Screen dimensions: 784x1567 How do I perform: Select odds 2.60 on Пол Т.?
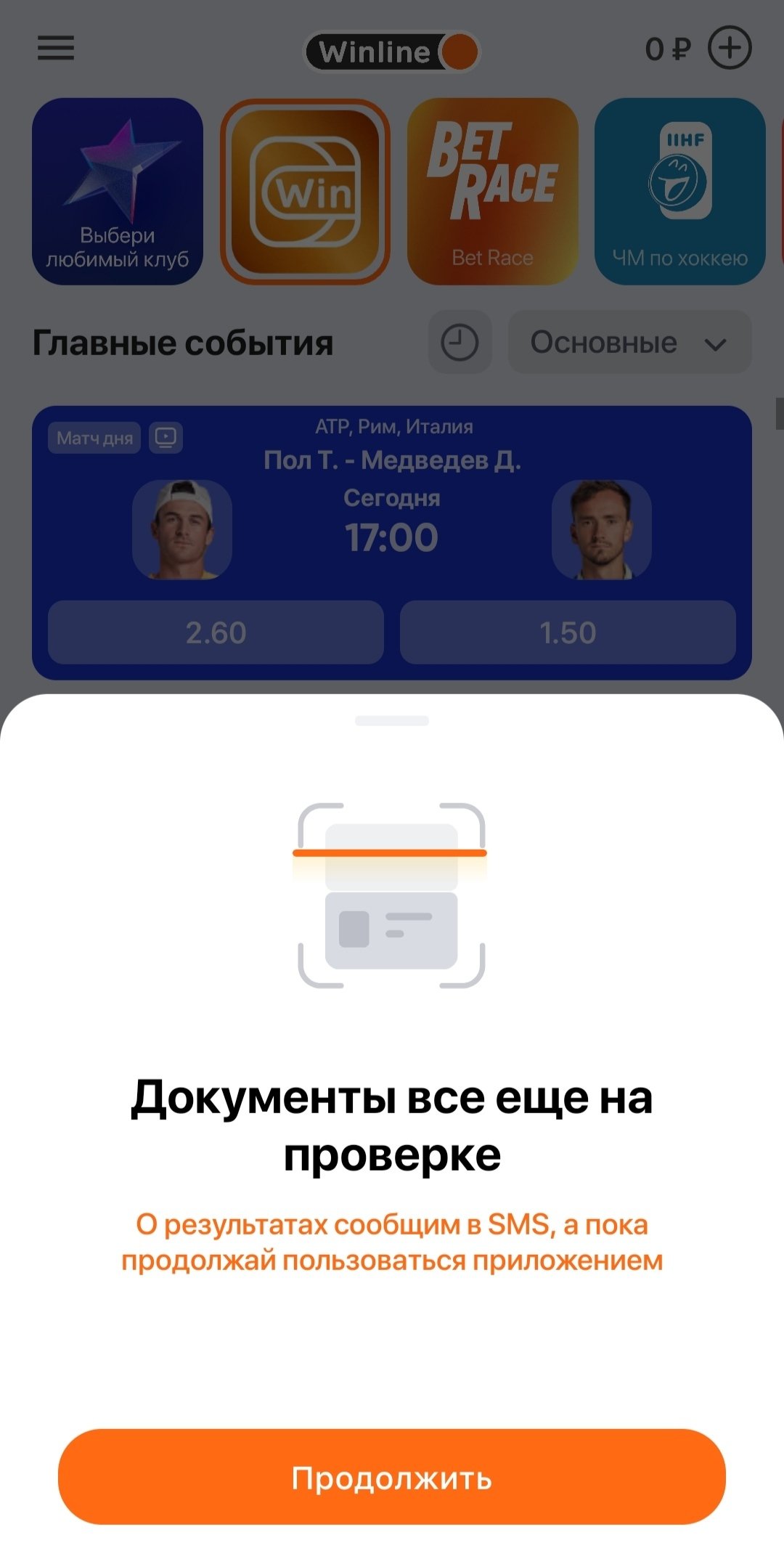point(216,632)
